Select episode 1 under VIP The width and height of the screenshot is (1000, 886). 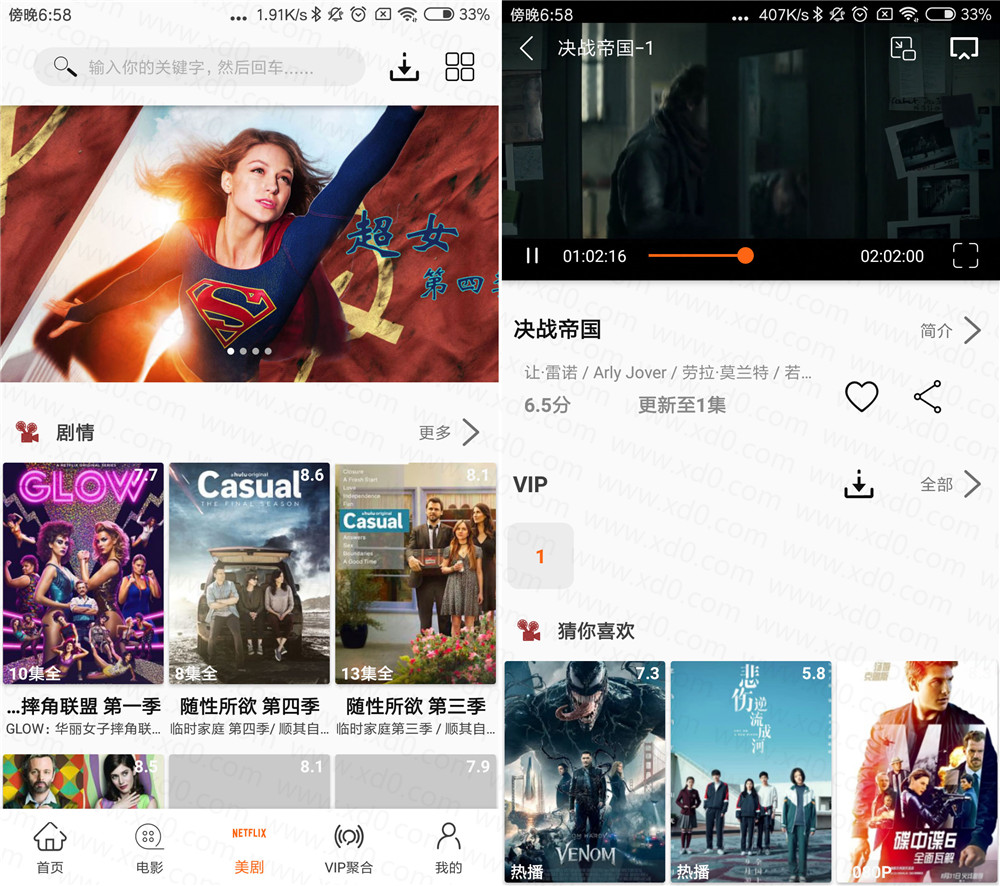pyautogui.click(x=540, y=556)
